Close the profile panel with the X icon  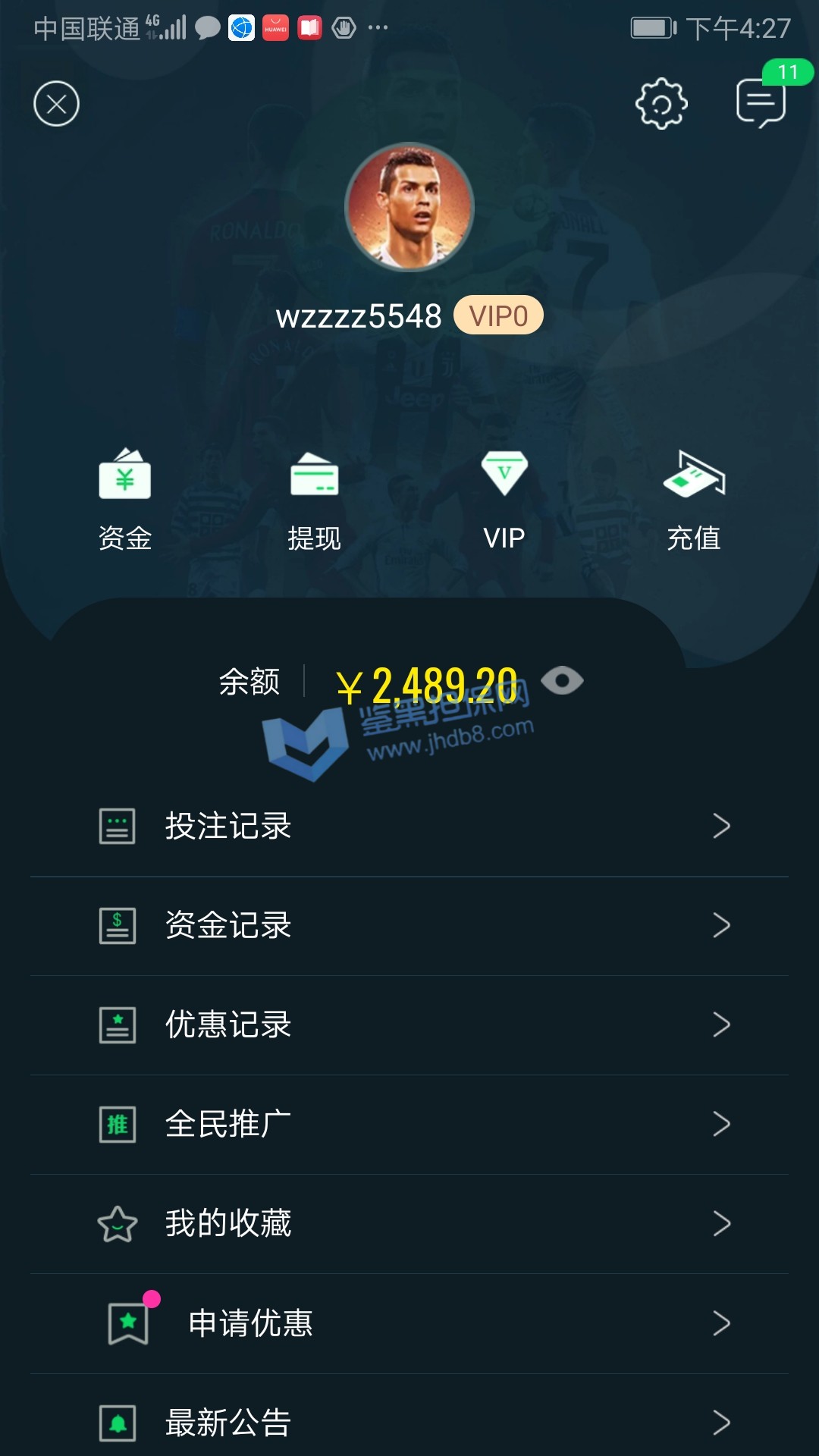(x=56, y=104)
